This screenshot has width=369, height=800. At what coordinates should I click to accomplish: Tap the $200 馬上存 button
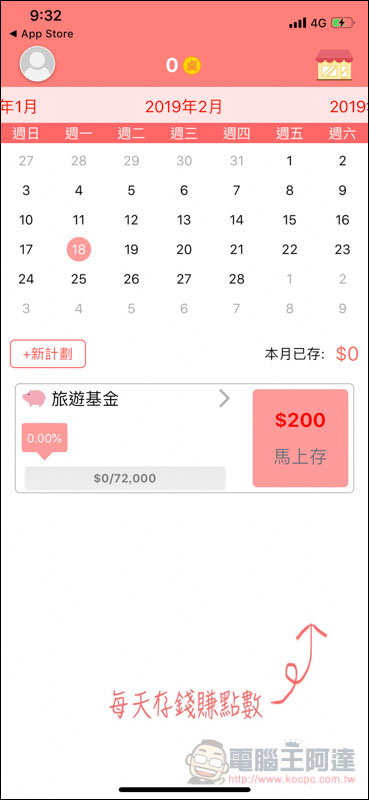coord(301,438)
